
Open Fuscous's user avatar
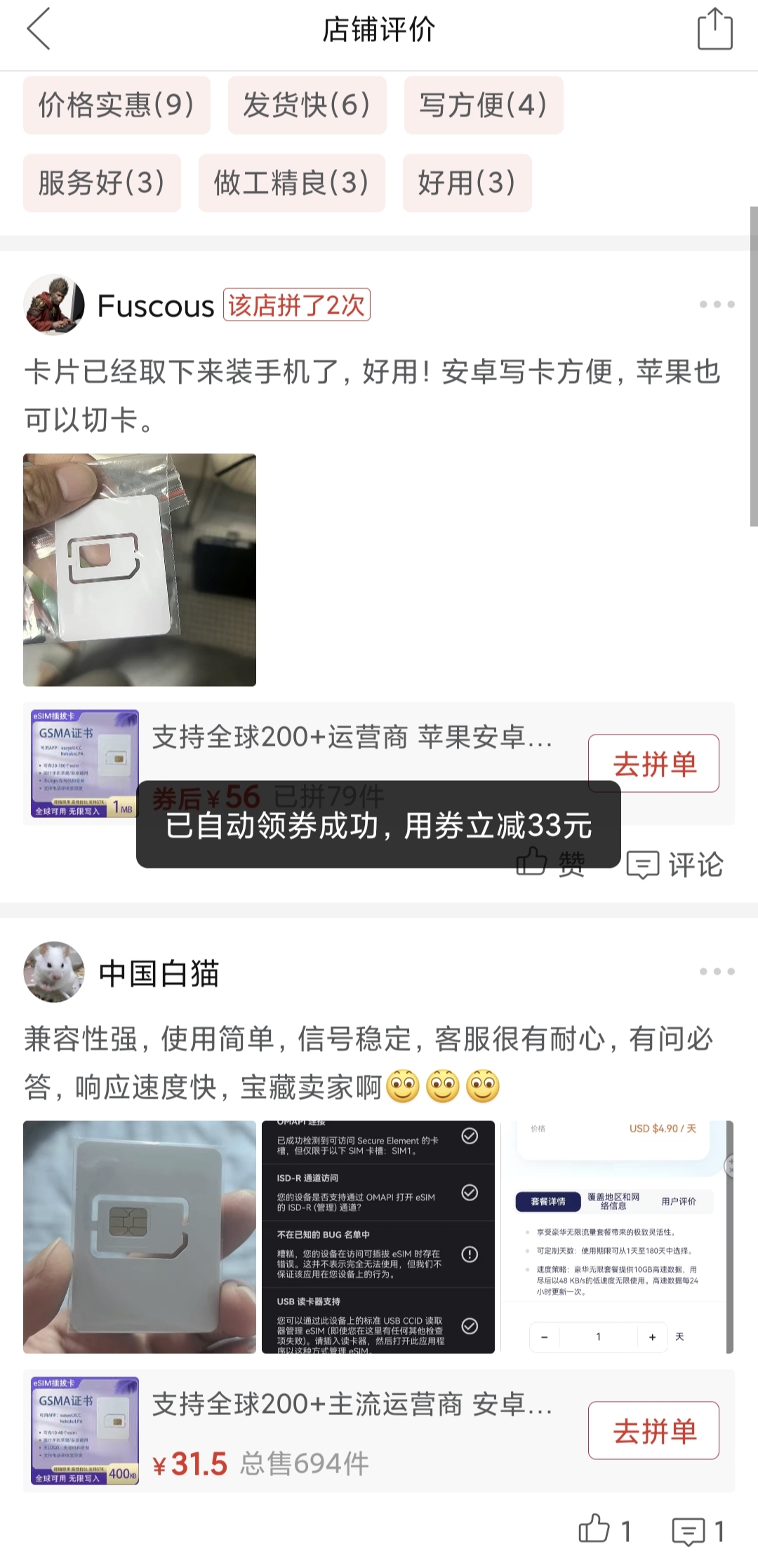coord(54,305)
